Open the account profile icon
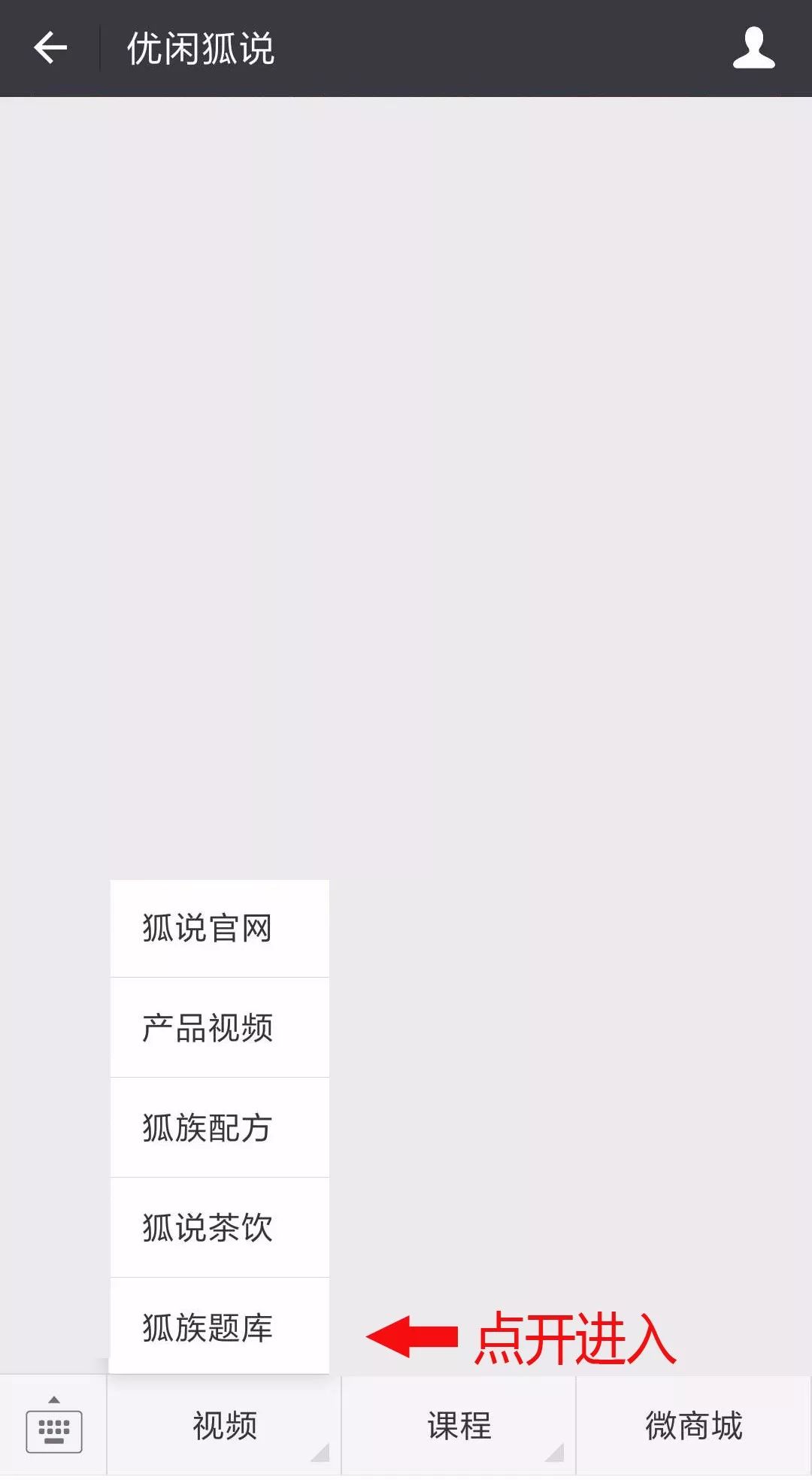This screenshot has width=812, height=1480. coord(753,49)
